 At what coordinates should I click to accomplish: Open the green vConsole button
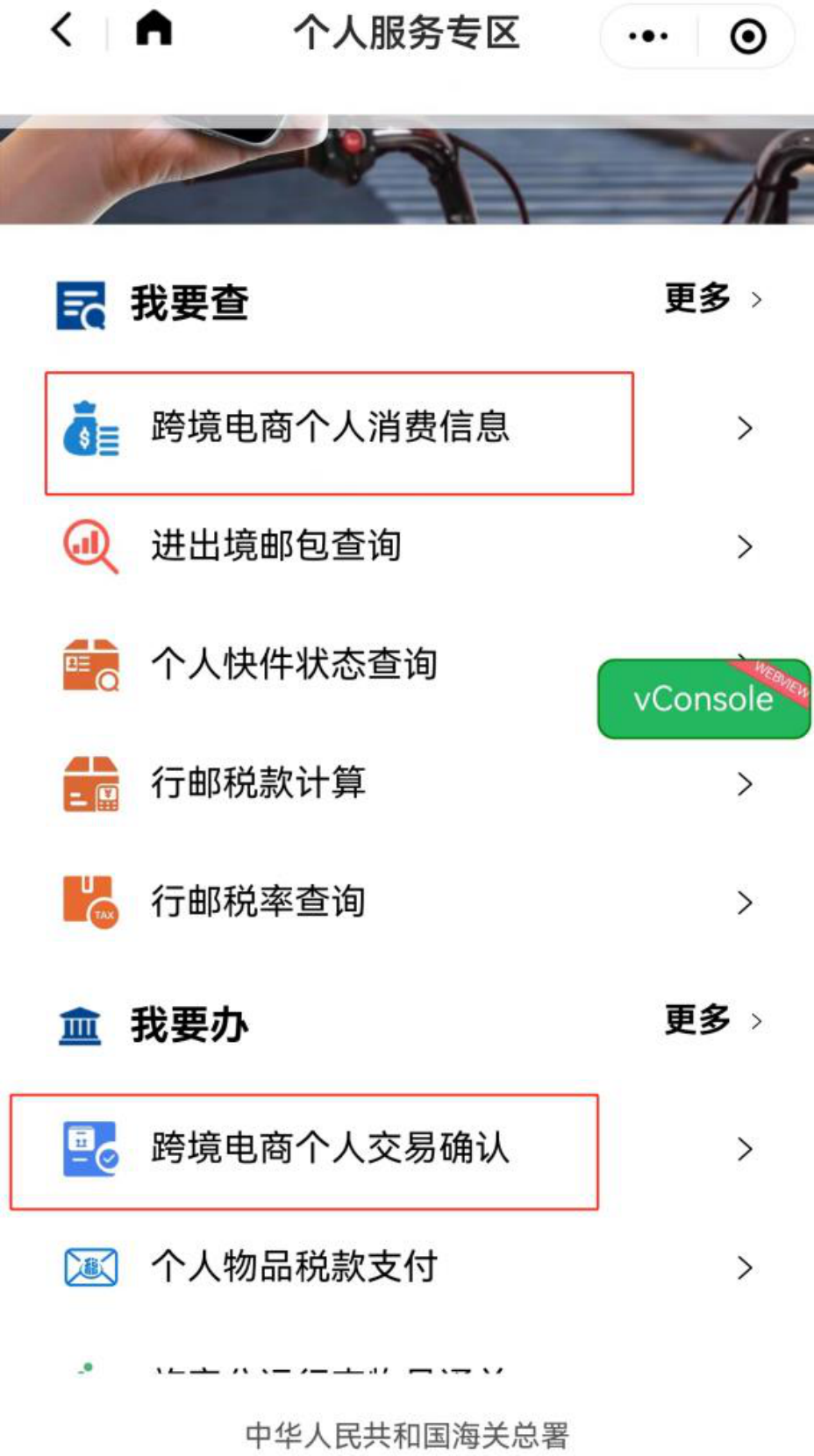(x=703, y=699)
